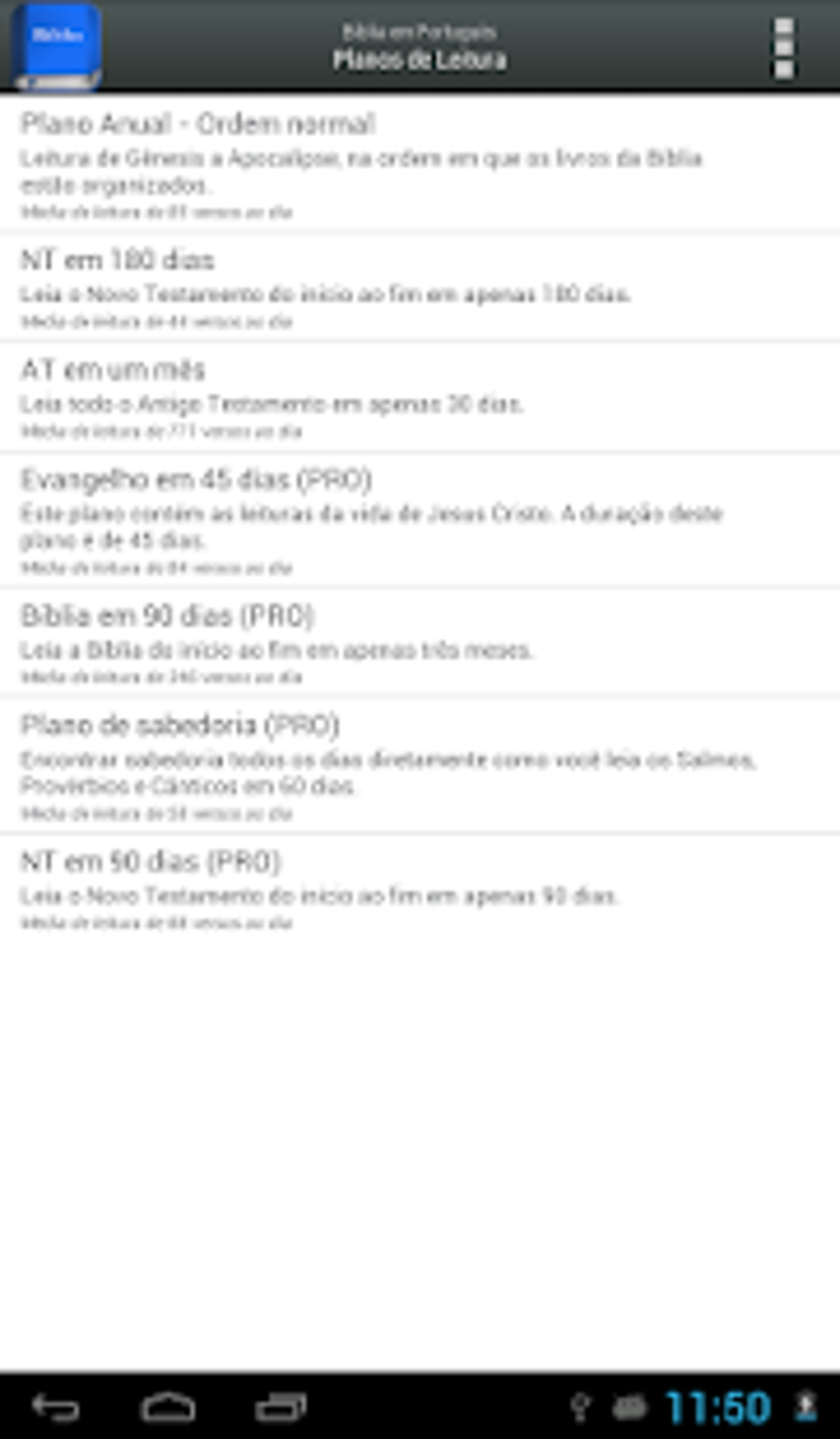Open Evangelho em 45 dias (PRO)
The height and width of the screenshot is (1439, 840).
click(x=420, y=520)
